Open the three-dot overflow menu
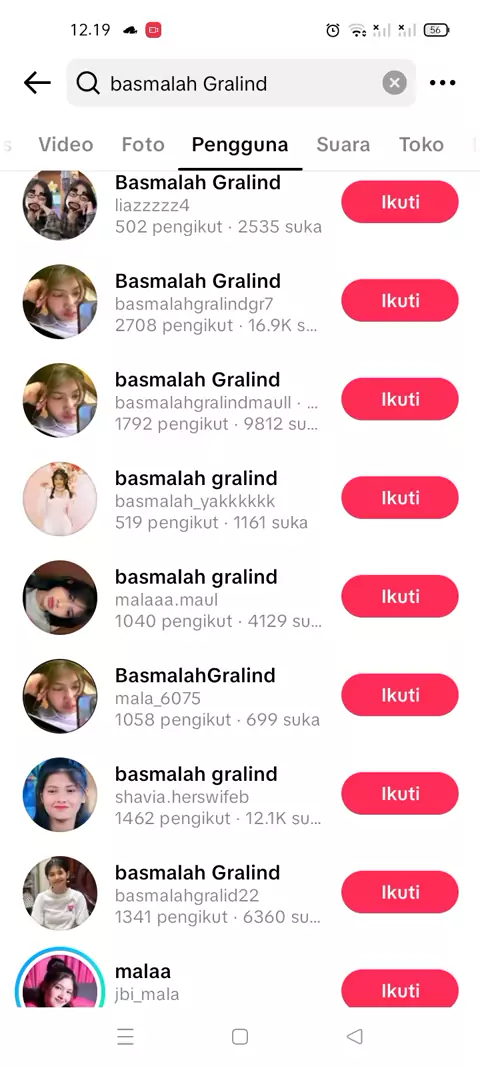480x1066 pixels. (443, 83)
